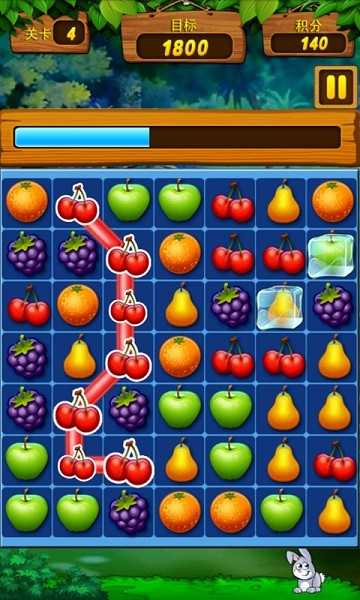Select the orange above the frozen green apple
Image resolution: width=360 pixels, height=600 pixels.
click(x=332, y=201)
